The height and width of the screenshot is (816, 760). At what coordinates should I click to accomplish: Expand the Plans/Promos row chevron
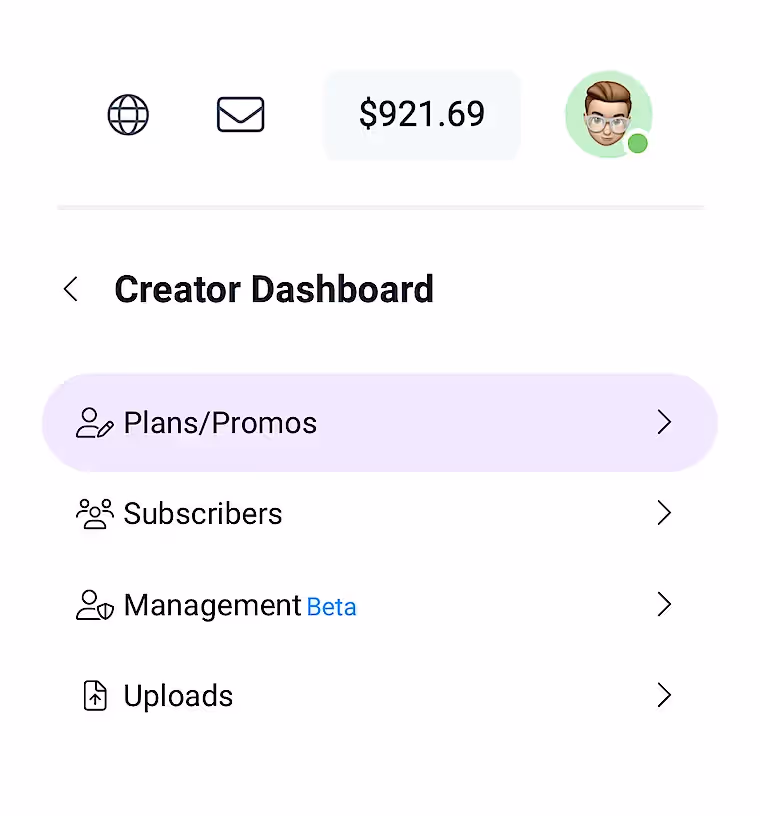coord(664,423)
